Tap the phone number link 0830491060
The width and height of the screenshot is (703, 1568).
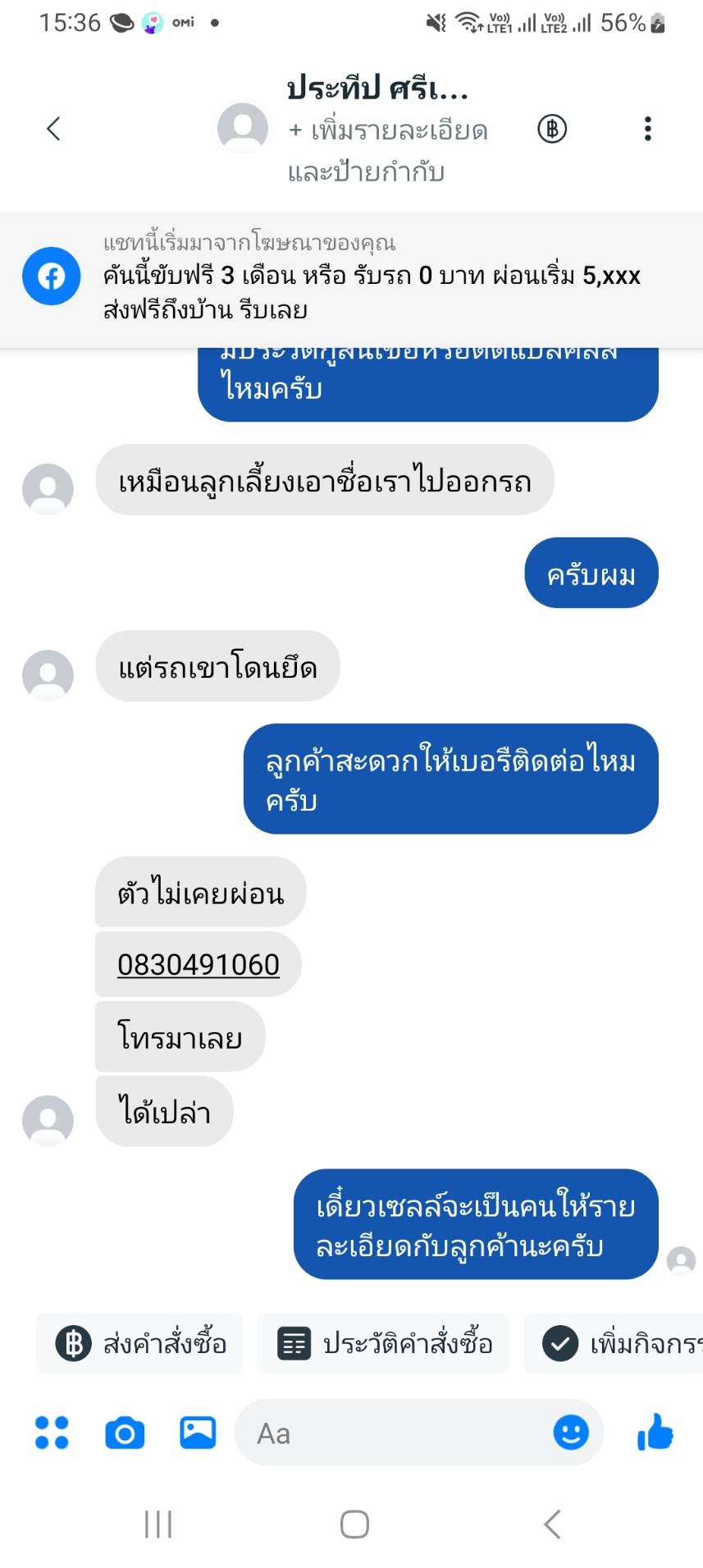tap(199, 965)
